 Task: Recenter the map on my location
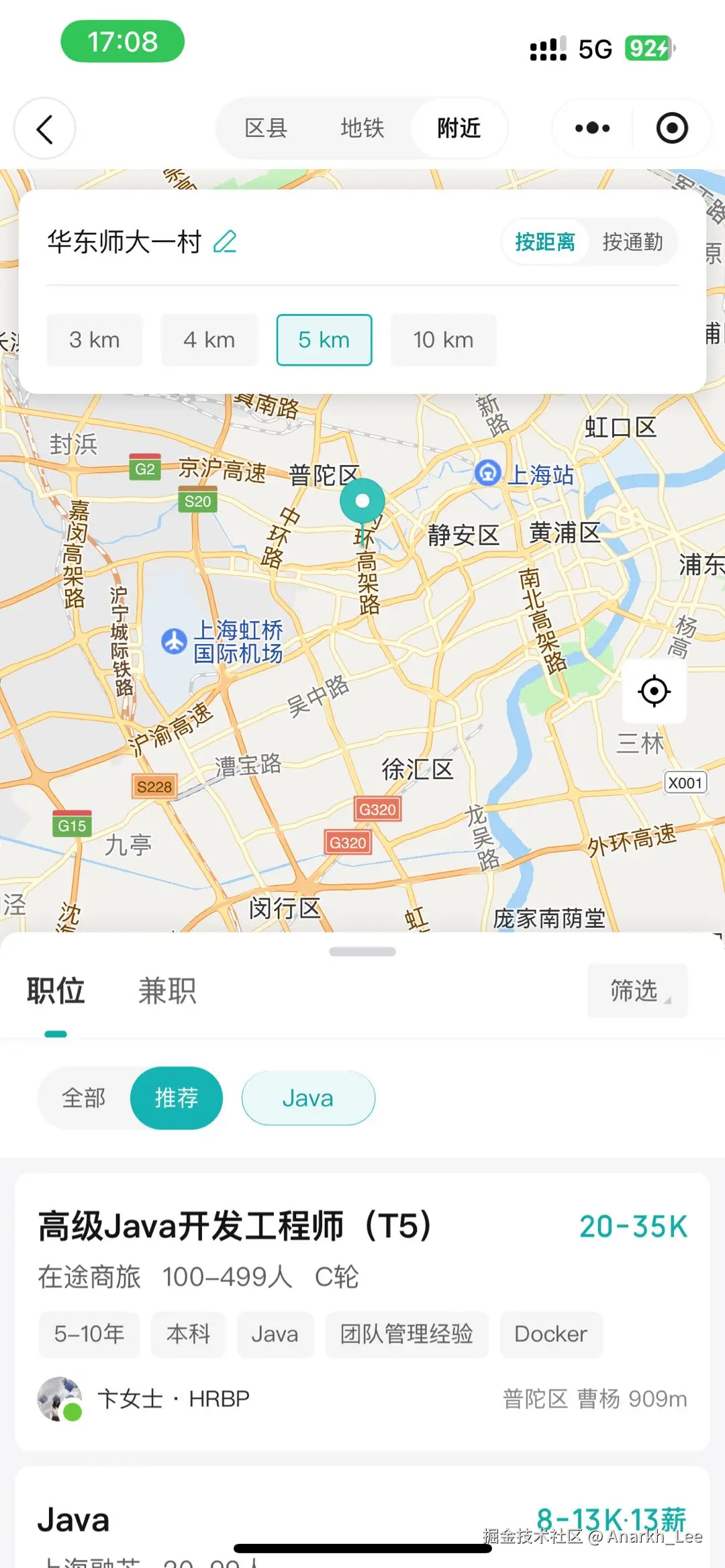coord(654,691)
